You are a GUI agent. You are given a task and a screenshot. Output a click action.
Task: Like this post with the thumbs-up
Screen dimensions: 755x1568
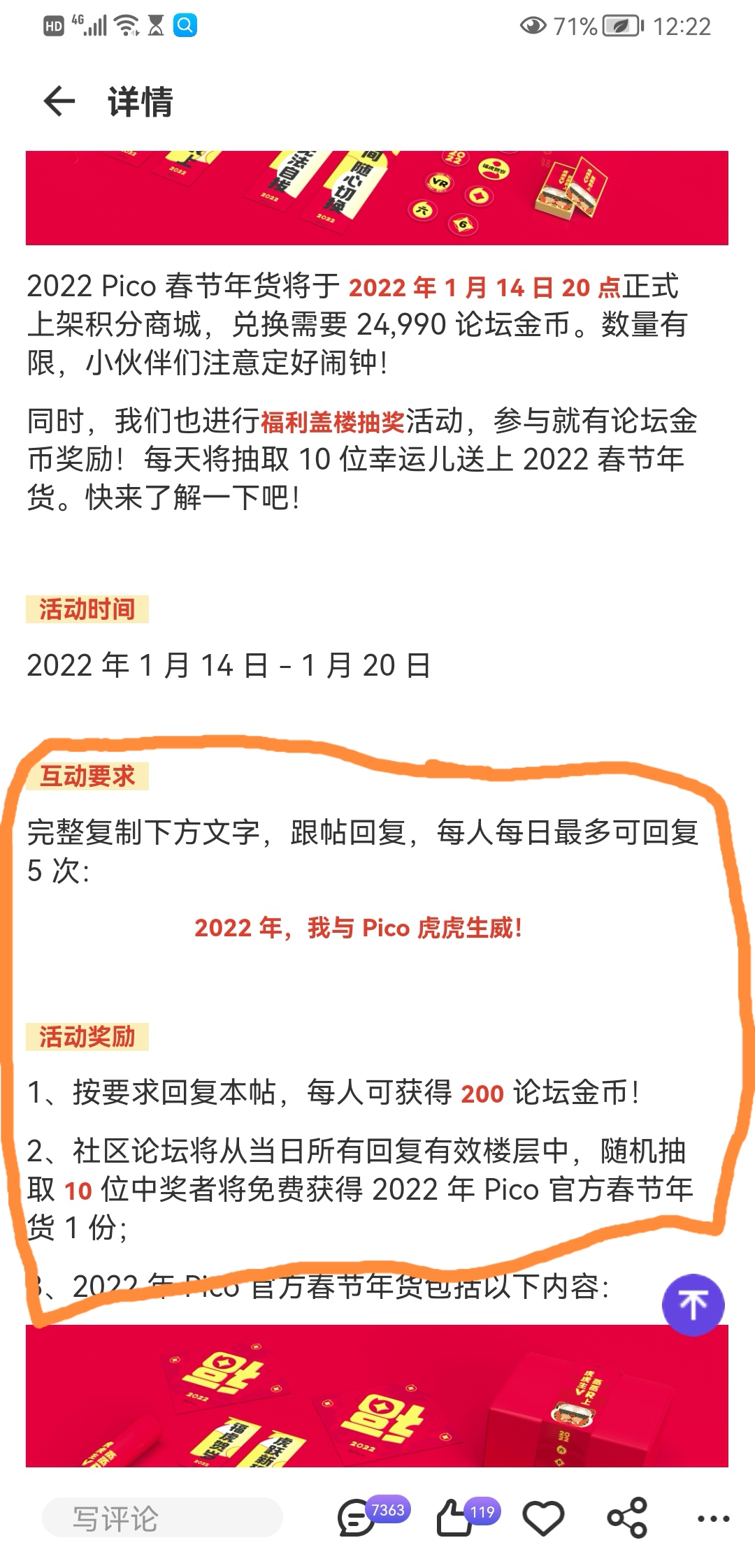[x=456, y=1518]
